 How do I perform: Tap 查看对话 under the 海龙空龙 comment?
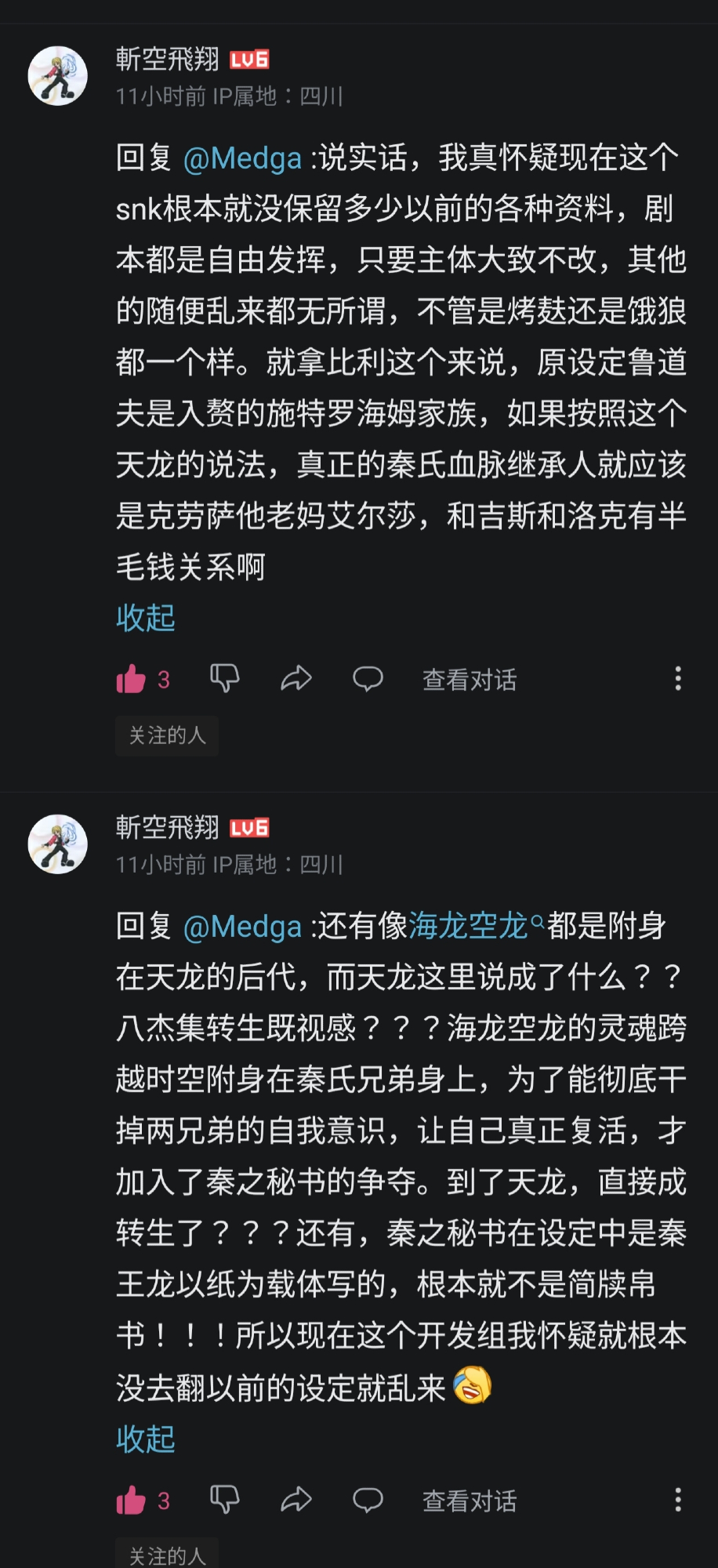(470, 1501)
